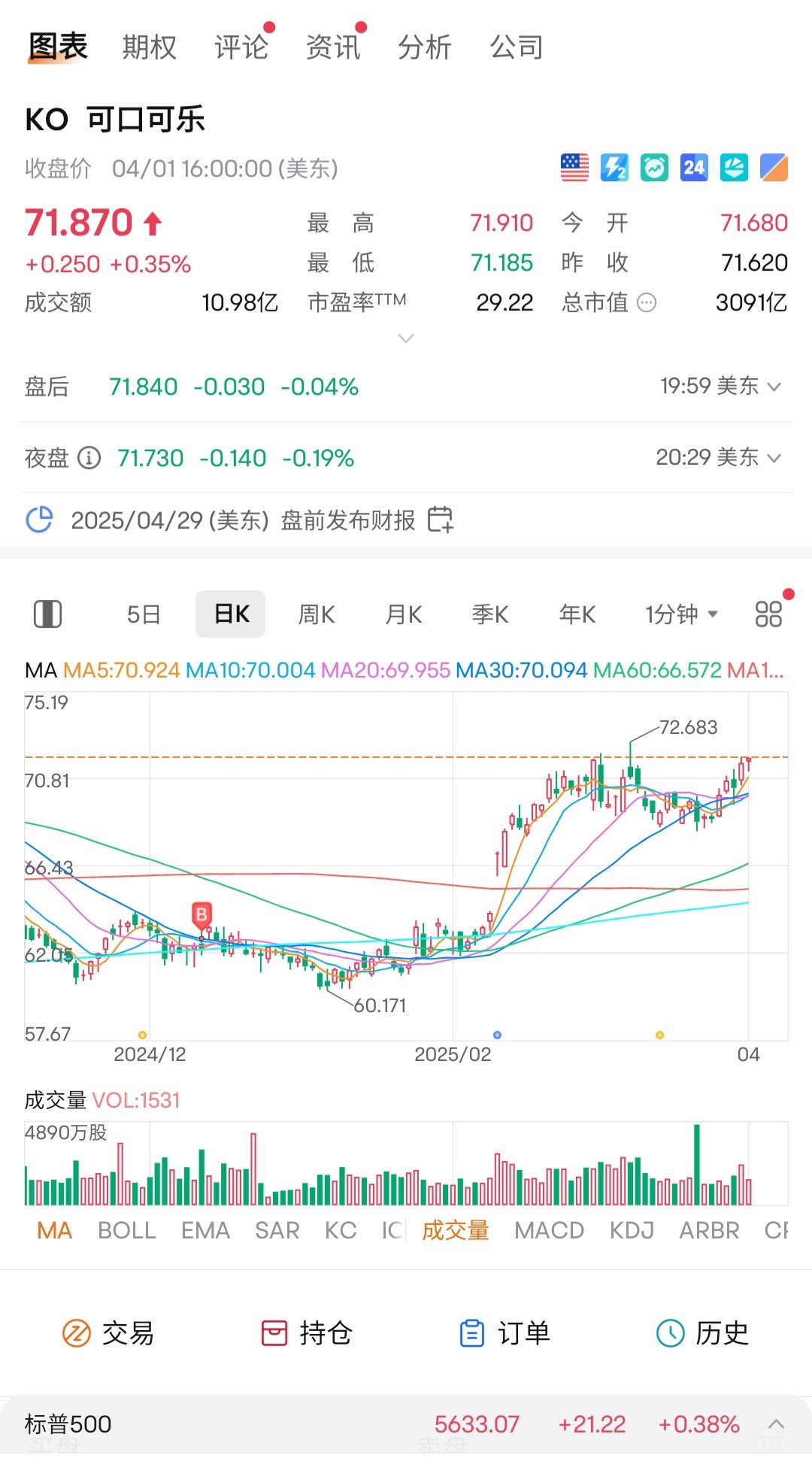Open the 1分钟 interval dropdown
The height and width of the screenshot is (1458, 812).
(x=681, y=614)
